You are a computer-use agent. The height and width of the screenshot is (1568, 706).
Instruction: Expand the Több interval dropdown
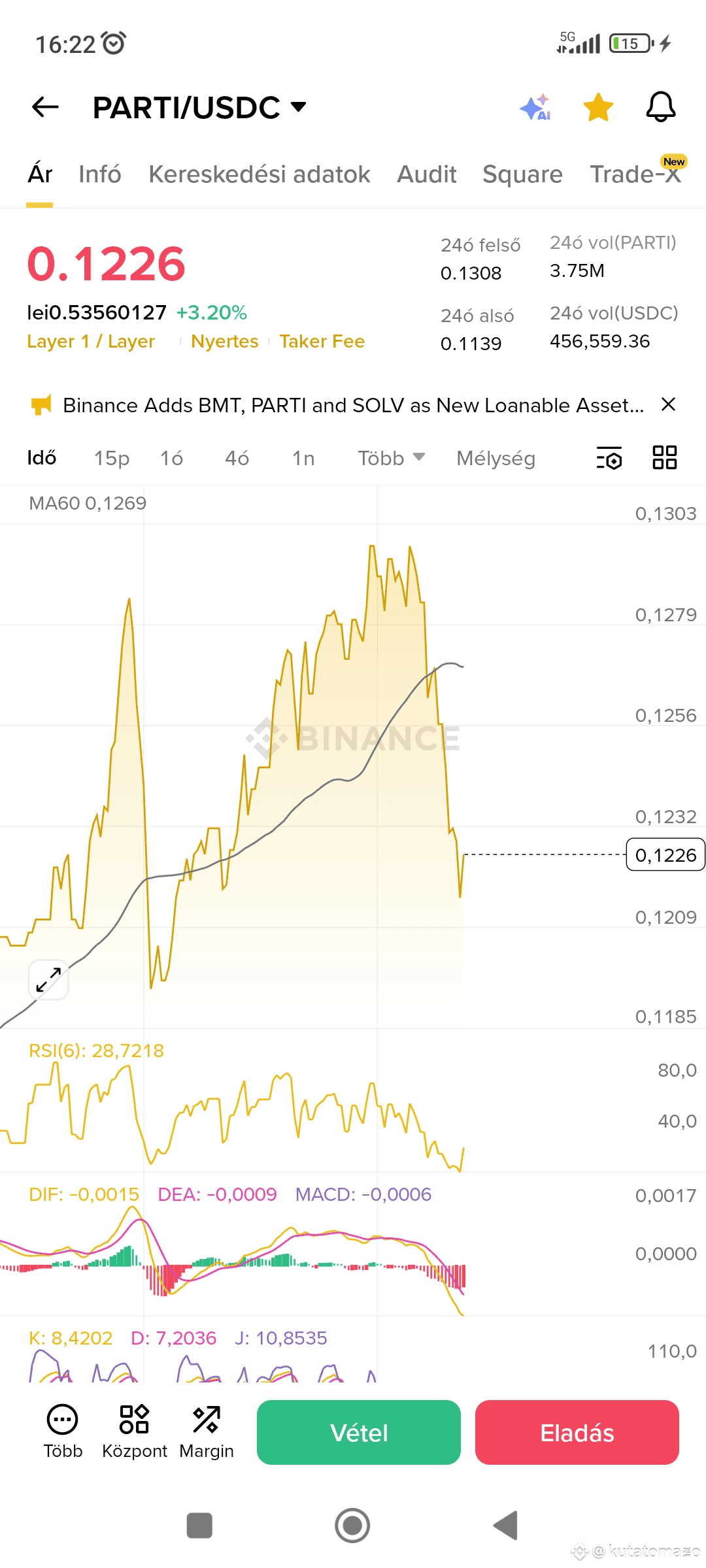click(391, 458)
